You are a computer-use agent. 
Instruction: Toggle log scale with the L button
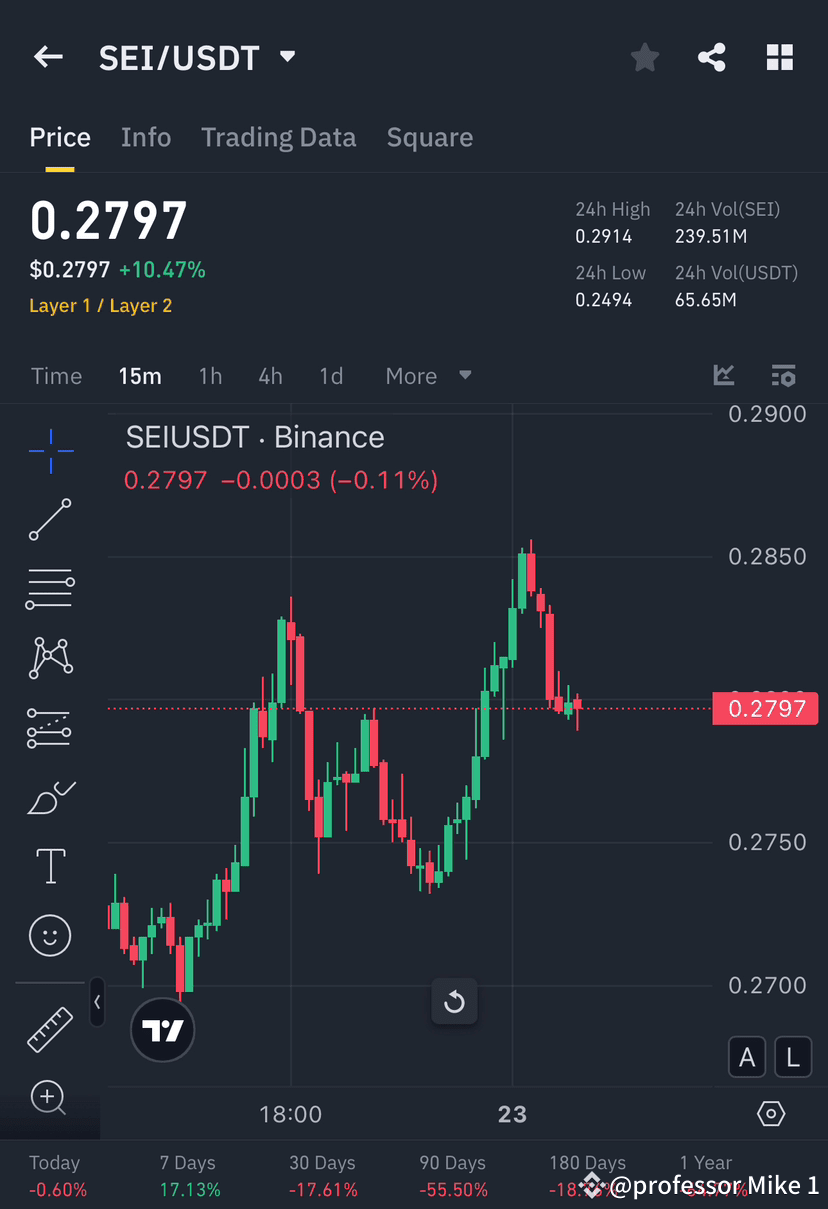pyautogui.click(x=793, y=1057)
